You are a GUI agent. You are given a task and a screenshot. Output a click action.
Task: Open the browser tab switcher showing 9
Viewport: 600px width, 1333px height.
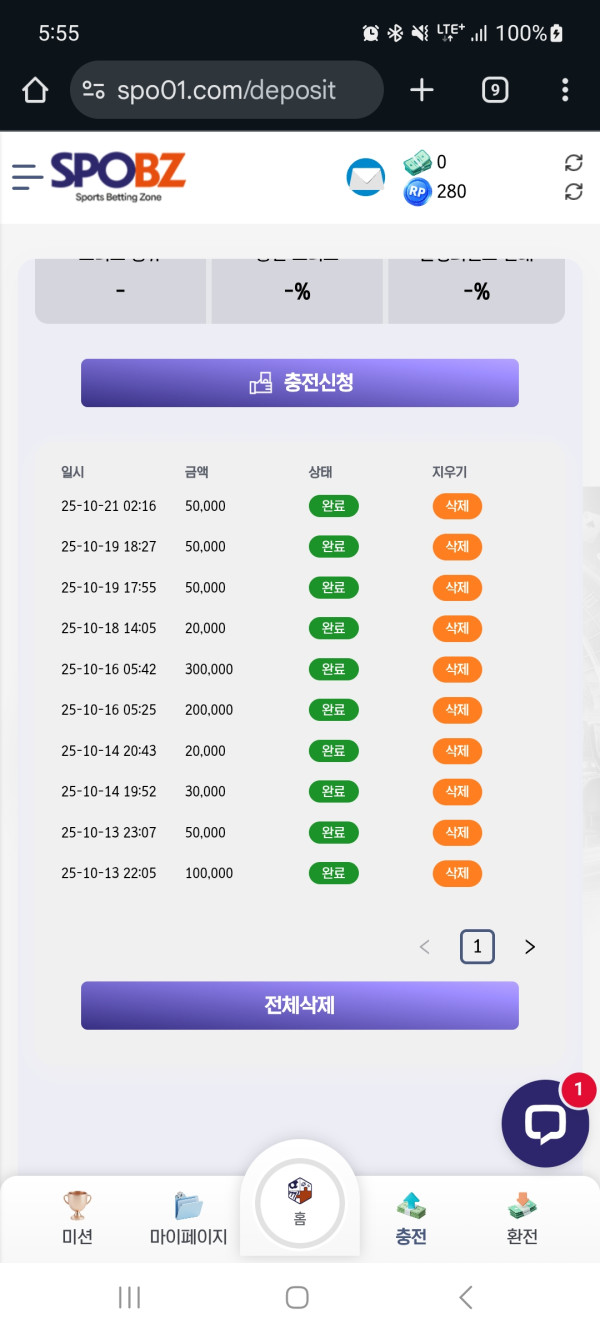pyautogui.click(x=494, y=90)
